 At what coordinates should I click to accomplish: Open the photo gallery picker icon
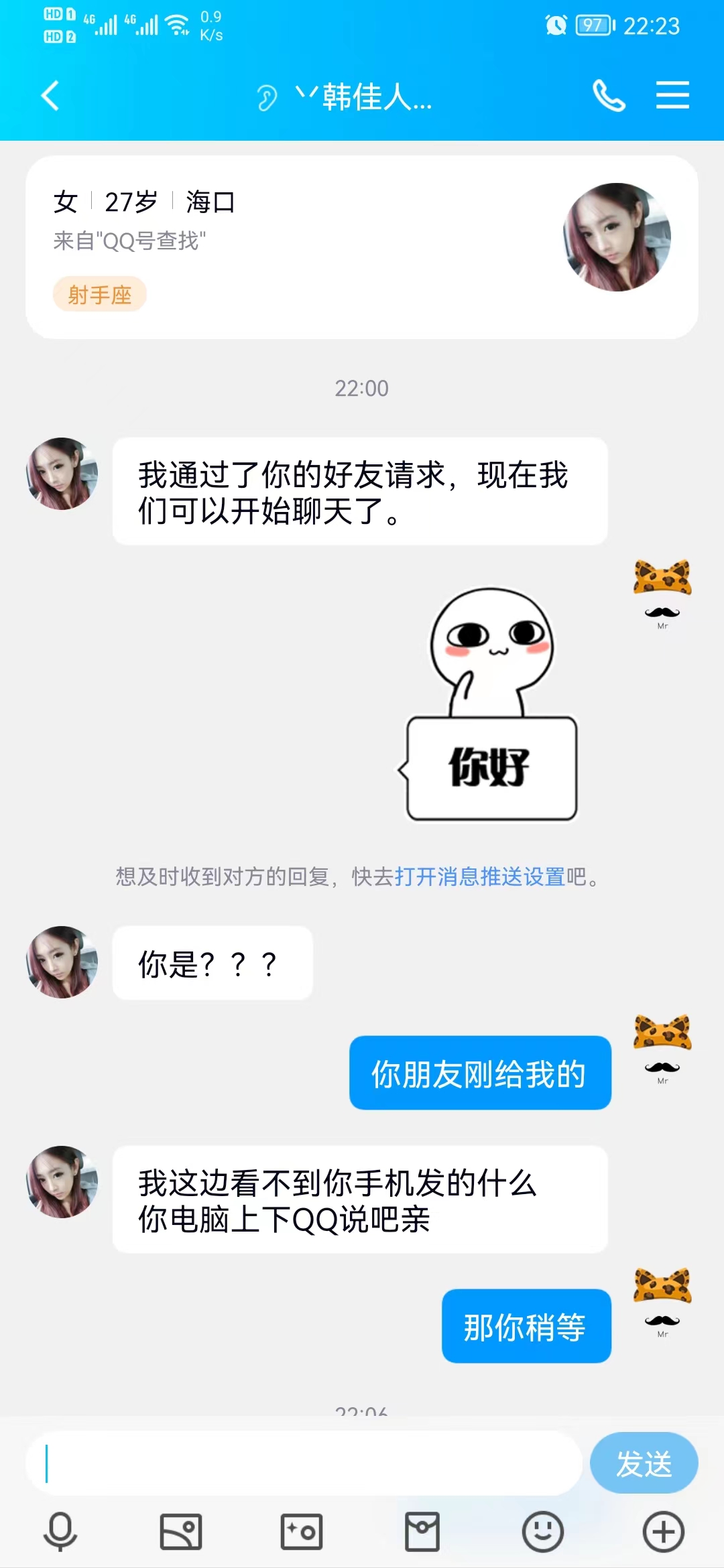[181, 1532]
